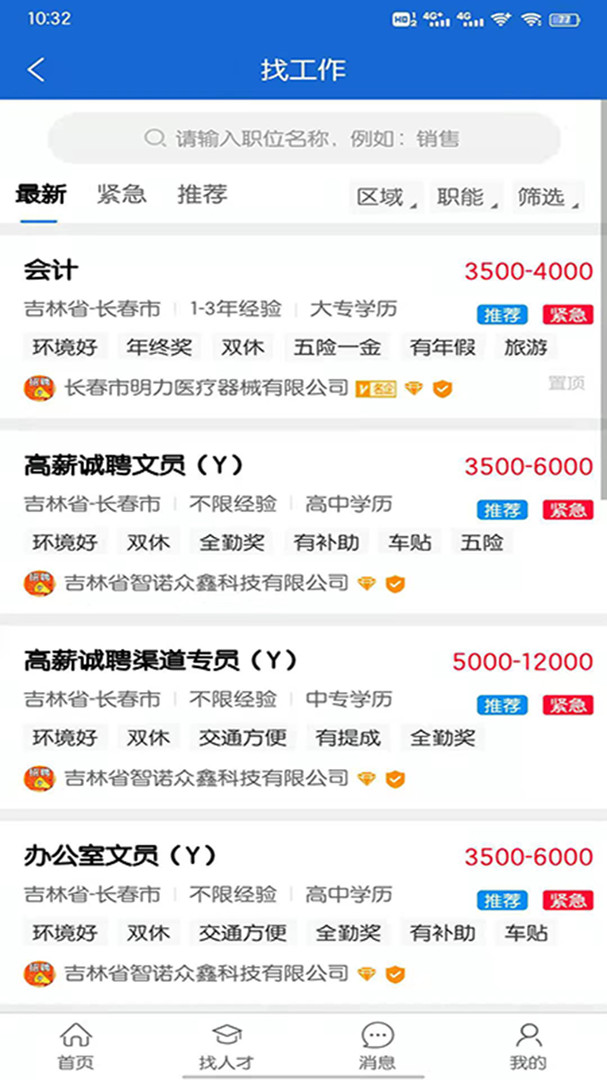
Task: Expand the 筛选 dropdown filter
Action: pos(547,197)
